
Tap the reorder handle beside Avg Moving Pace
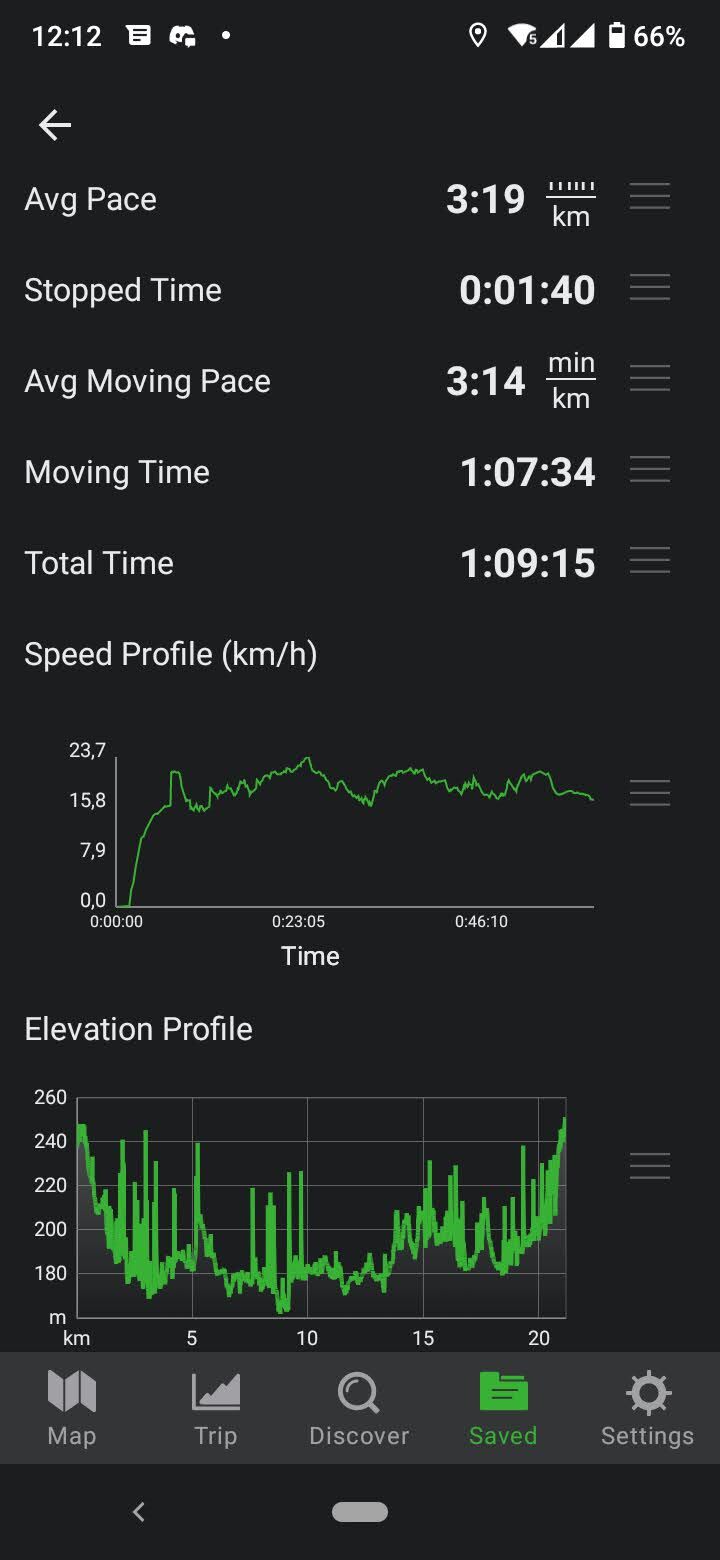click(x=650, y=379)
